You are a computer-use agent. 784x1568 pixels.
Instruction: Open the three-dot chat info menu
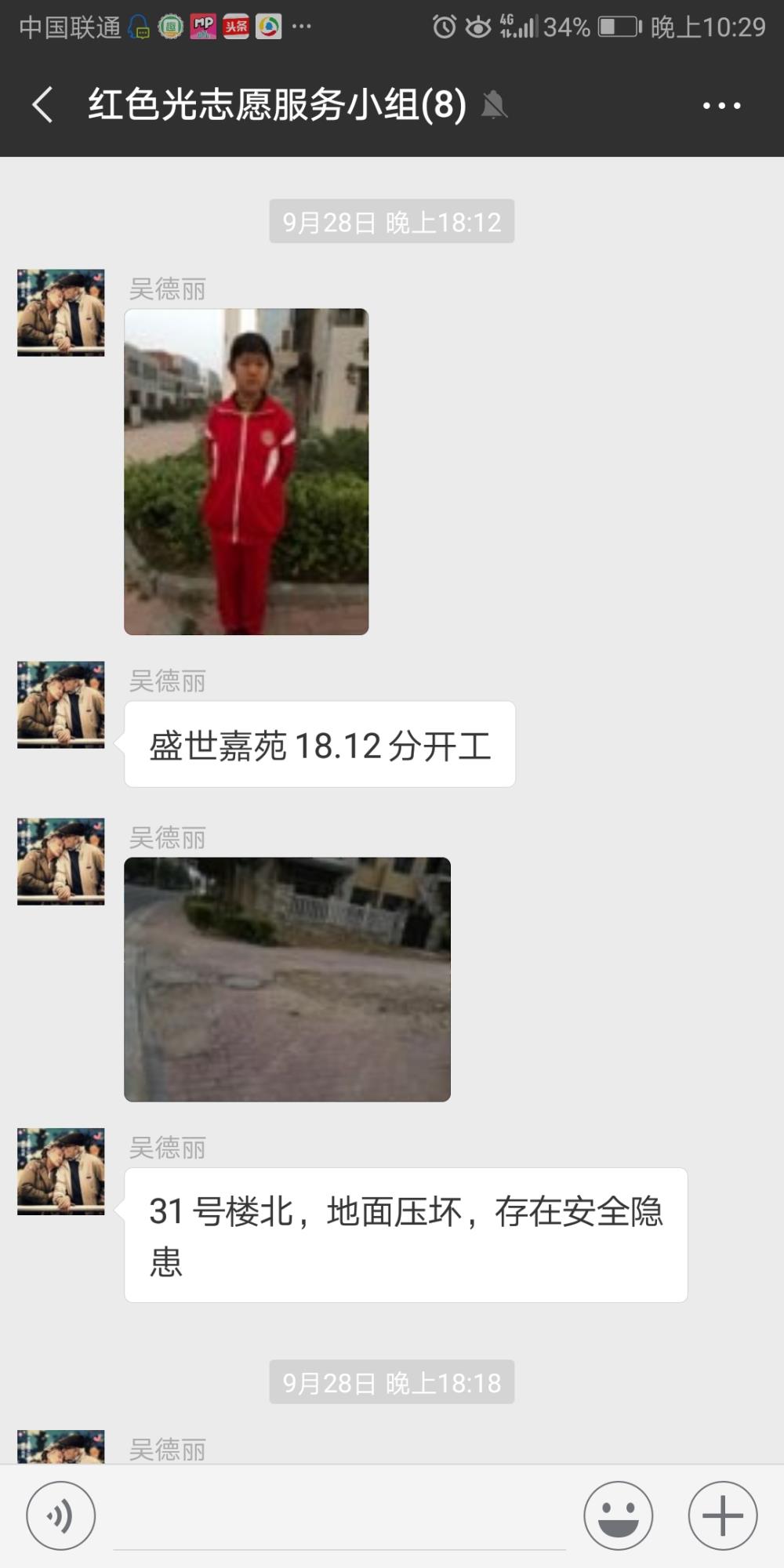coord(721,105)
